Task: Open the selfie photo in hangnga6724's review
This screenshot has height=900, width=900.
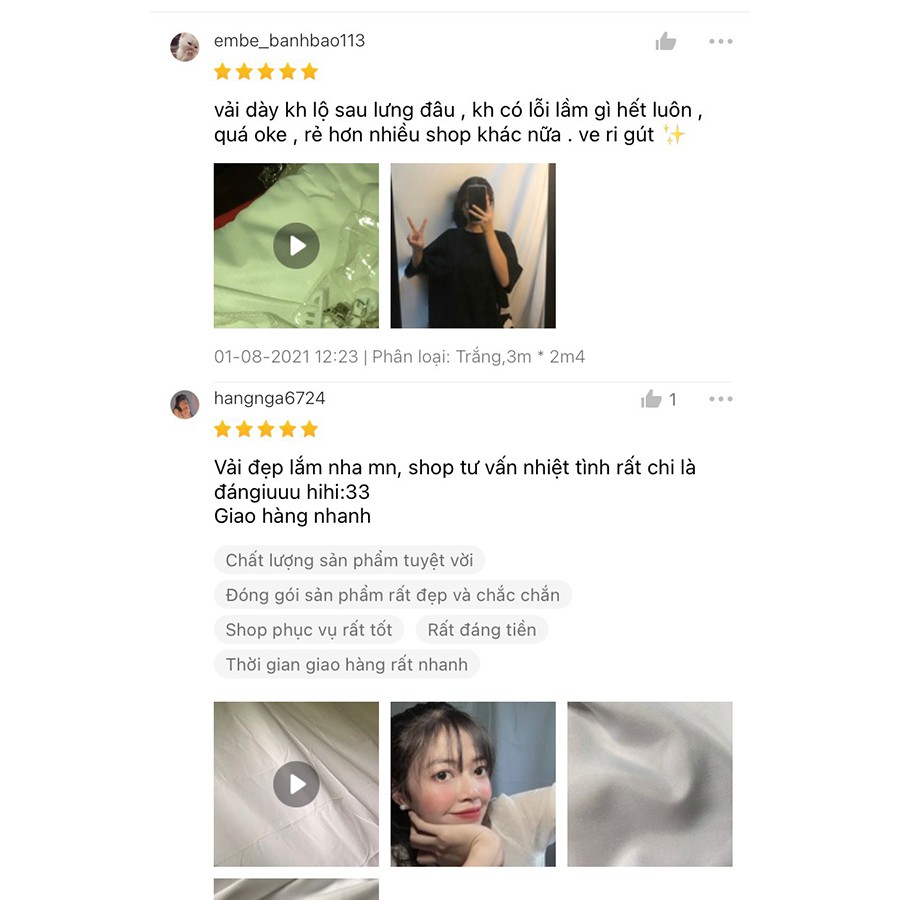Action: tap(473, 784)
